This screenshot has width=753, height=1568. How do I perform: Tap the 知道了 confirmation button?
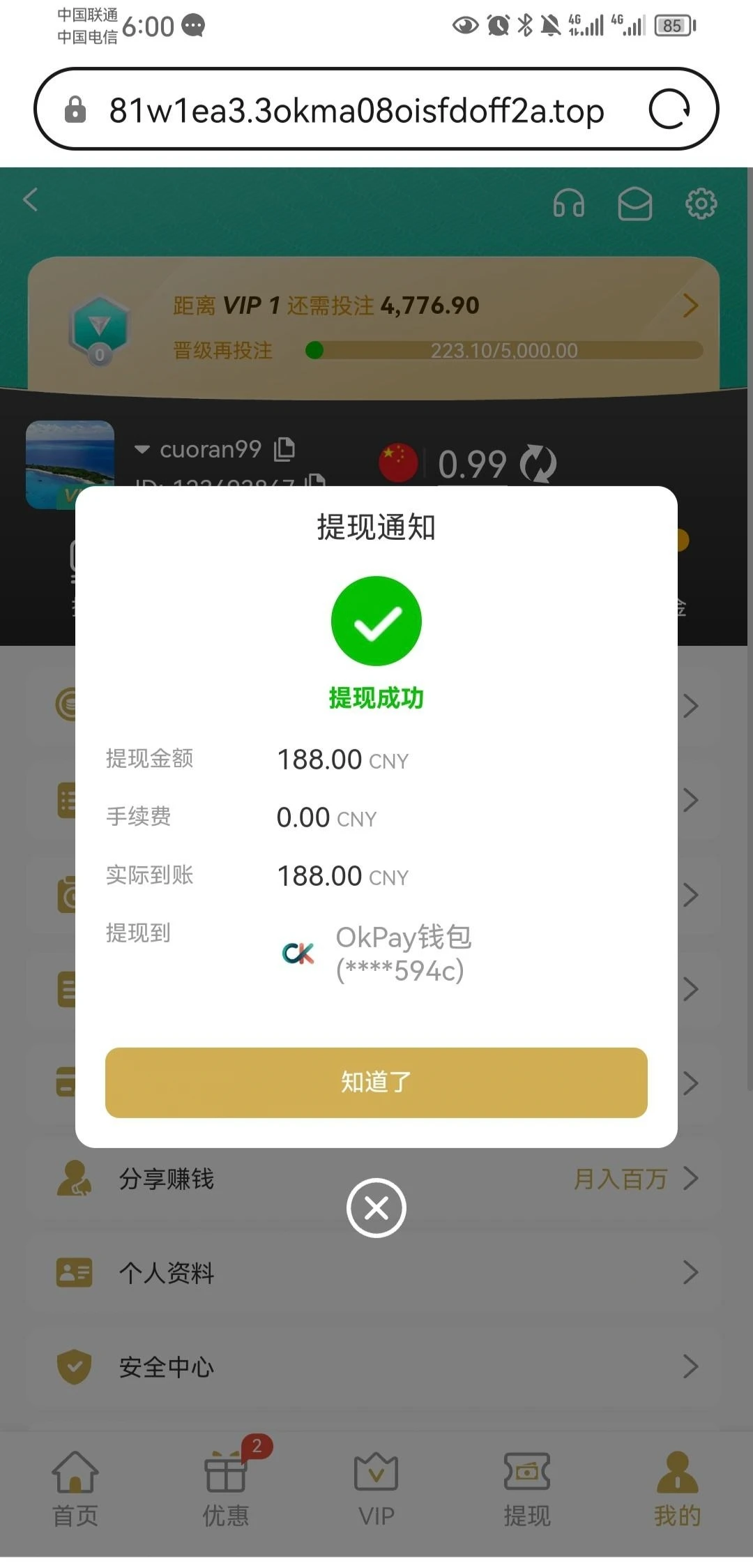(x=376, y=1082)
